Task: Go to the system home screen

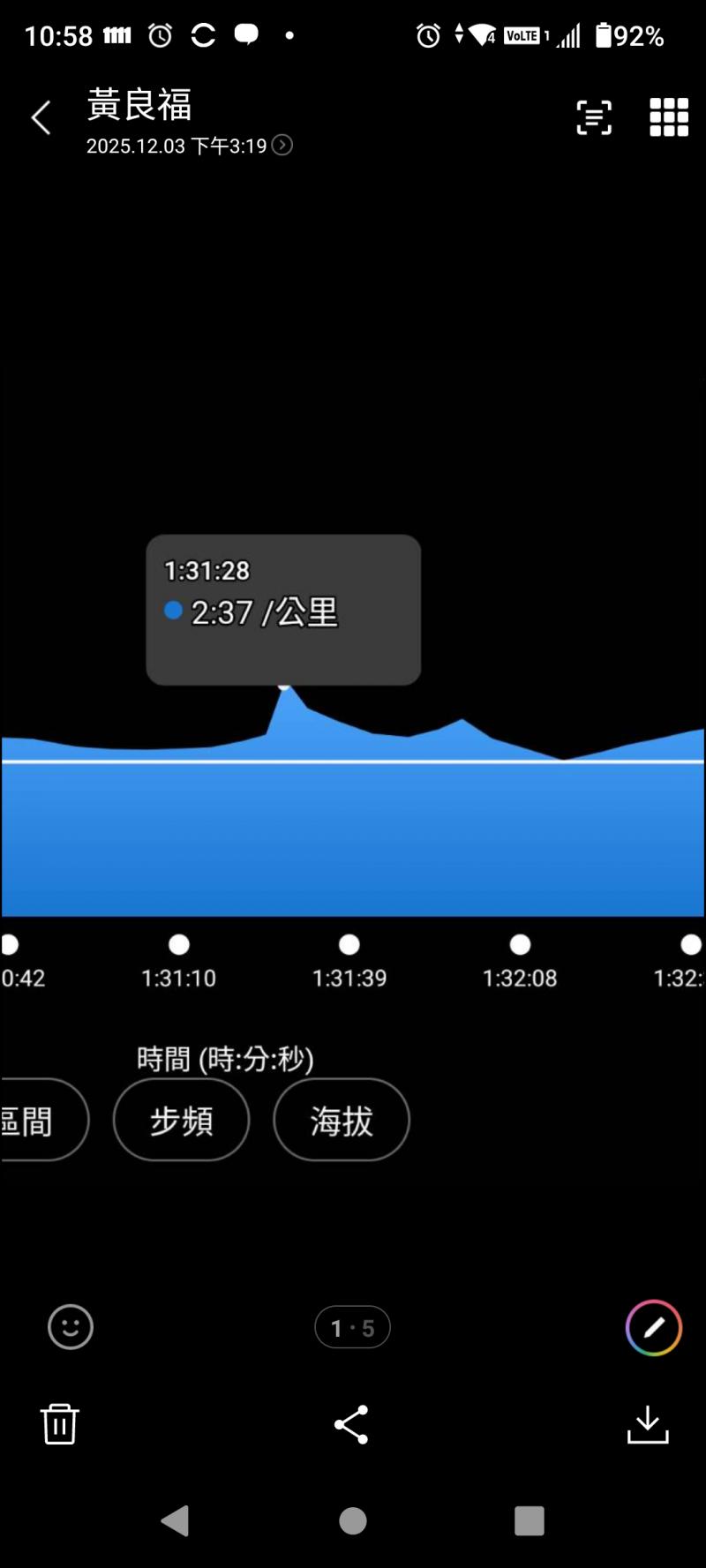Action: [352, 1520]
